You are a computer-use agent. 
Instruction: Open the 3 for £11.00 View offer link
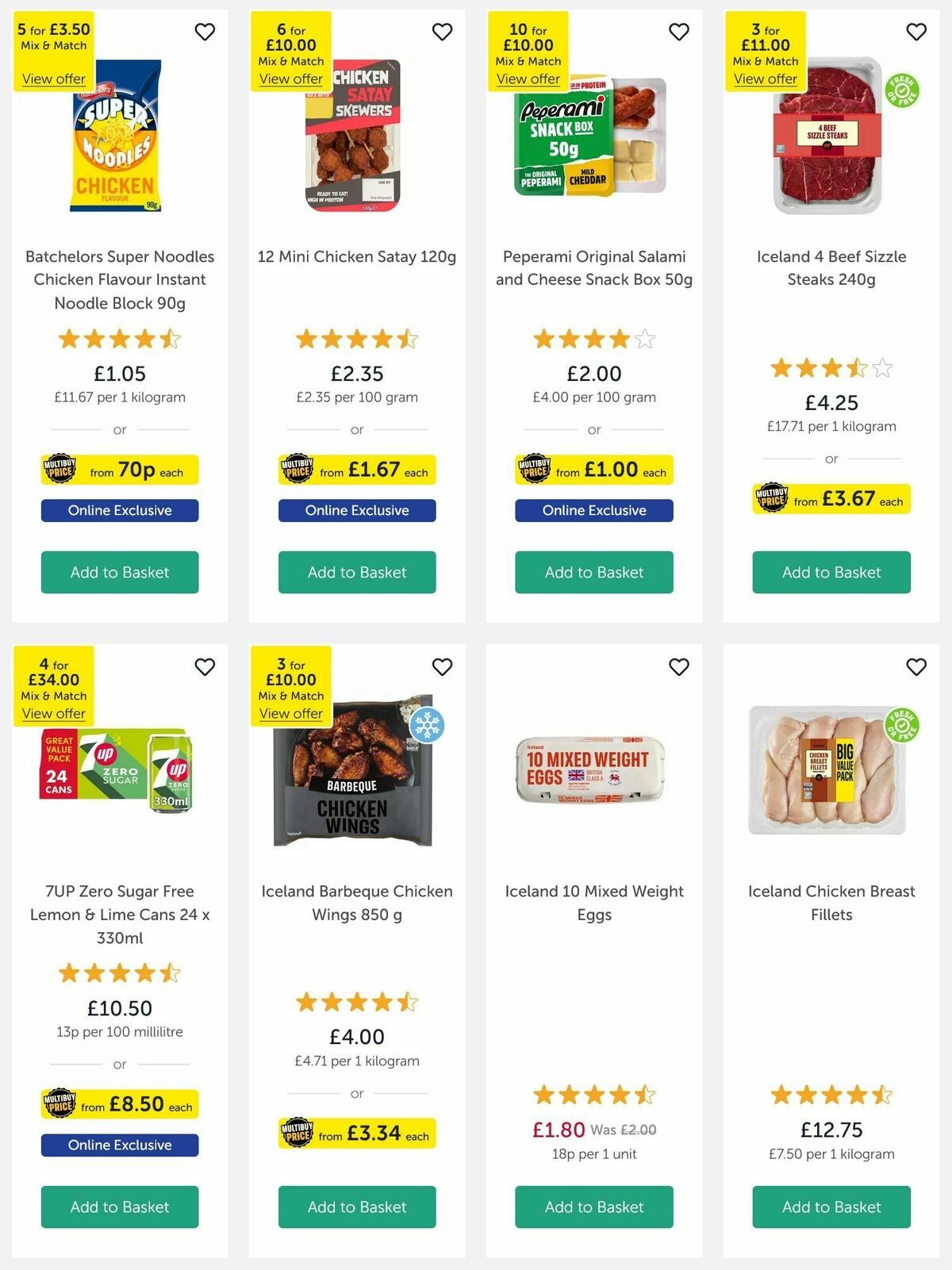[x=765, y=79]
